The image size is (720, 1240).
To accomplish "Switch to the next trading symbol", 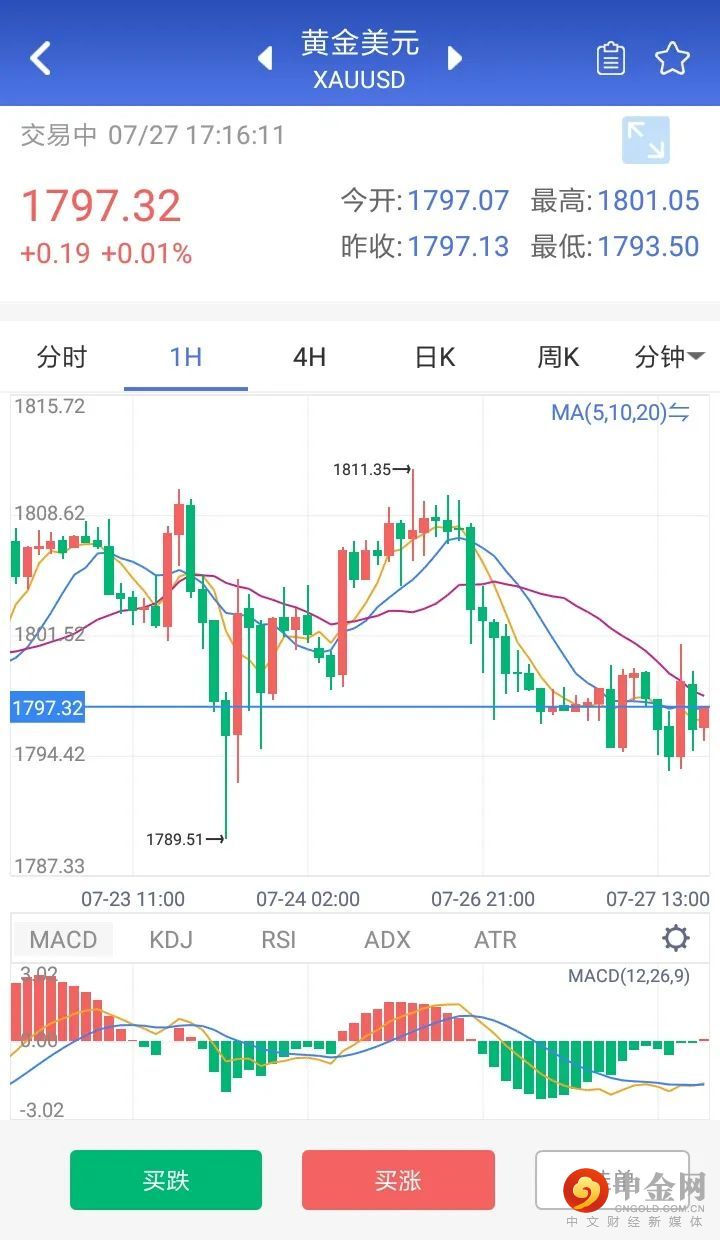I will pyautogui.click(x=455, y=58).
